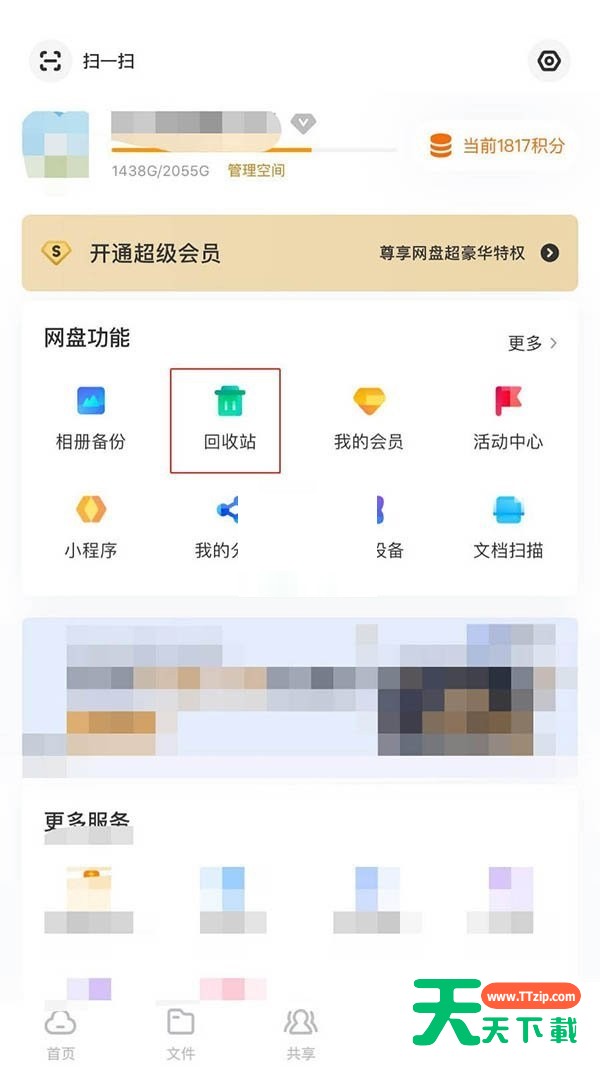This screenshot has width=600, height=1067.
Task: Open the 开通超级会员 banner
Action: pos(300,253)
